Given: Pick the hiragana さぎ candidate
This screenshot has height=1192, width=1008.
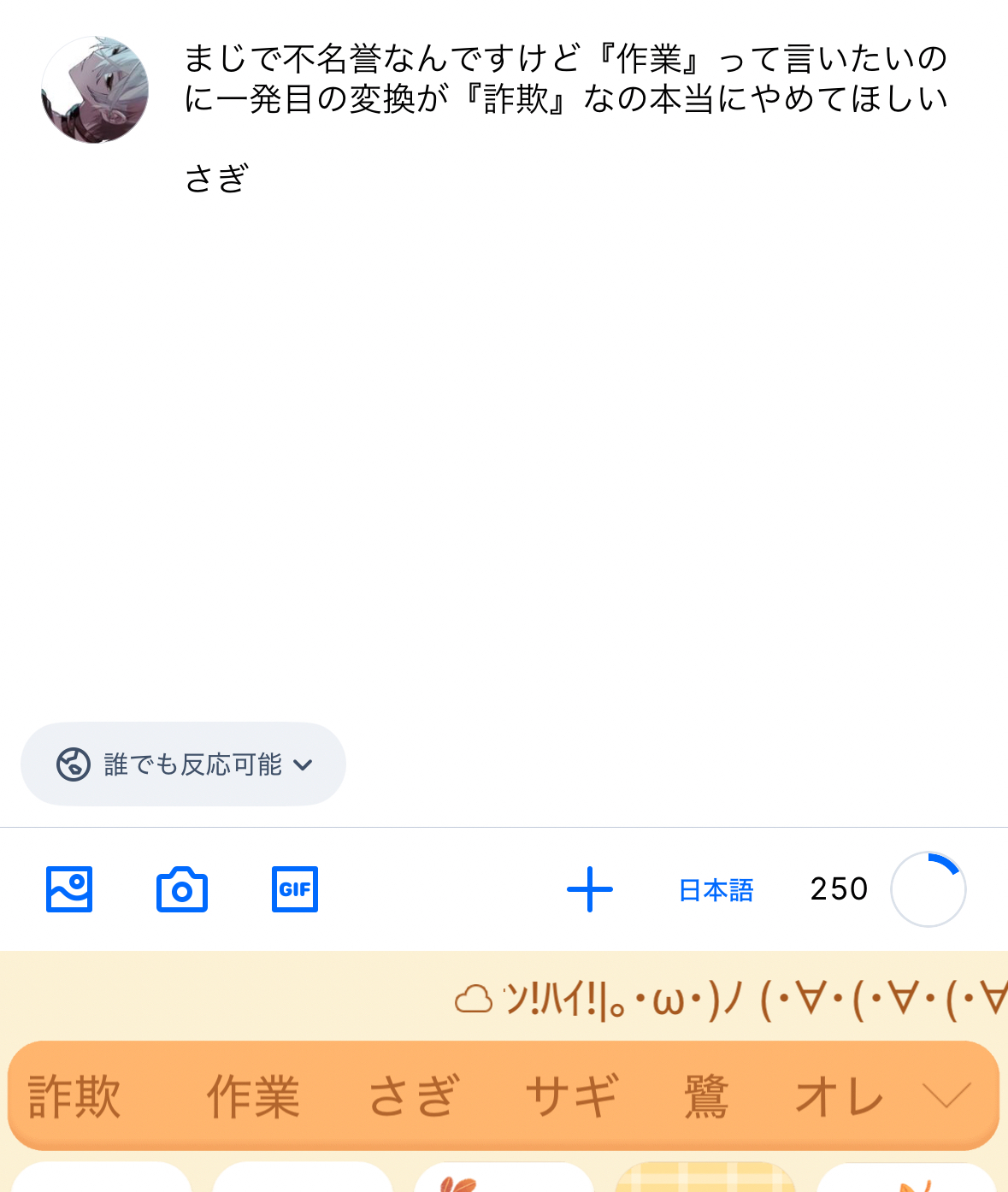Looking at the screenshot, I should [415, 1096].
